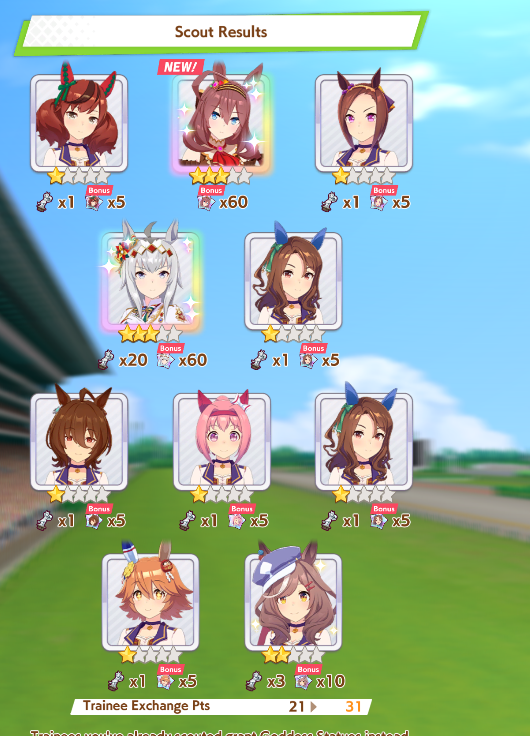Open the NEW! three-star trainee card
The height and width of the screenshot is (736, 530).
coord(221,123)
